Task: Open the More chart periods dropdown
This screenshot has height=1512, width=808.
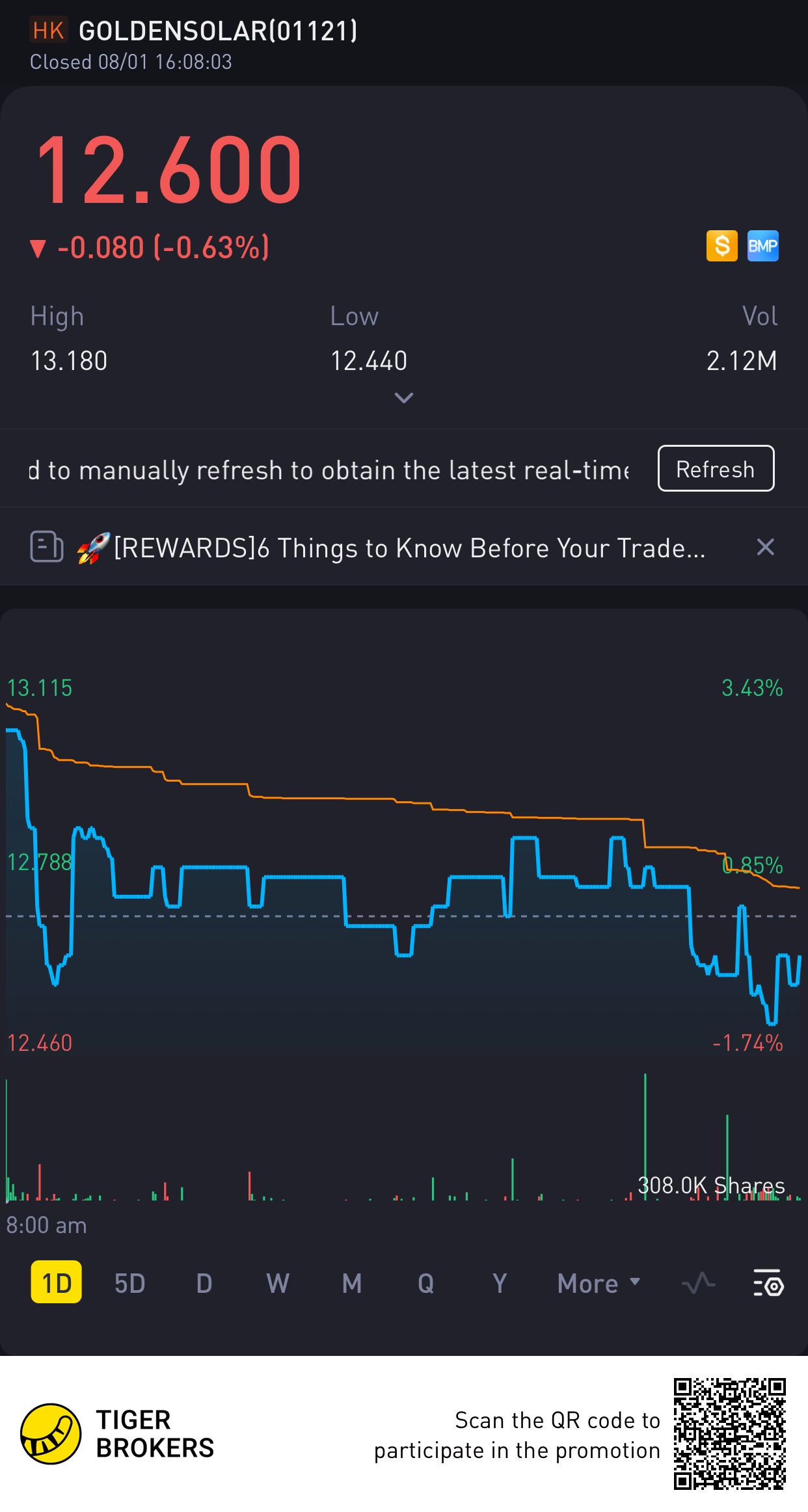Action: (599, 1283)
